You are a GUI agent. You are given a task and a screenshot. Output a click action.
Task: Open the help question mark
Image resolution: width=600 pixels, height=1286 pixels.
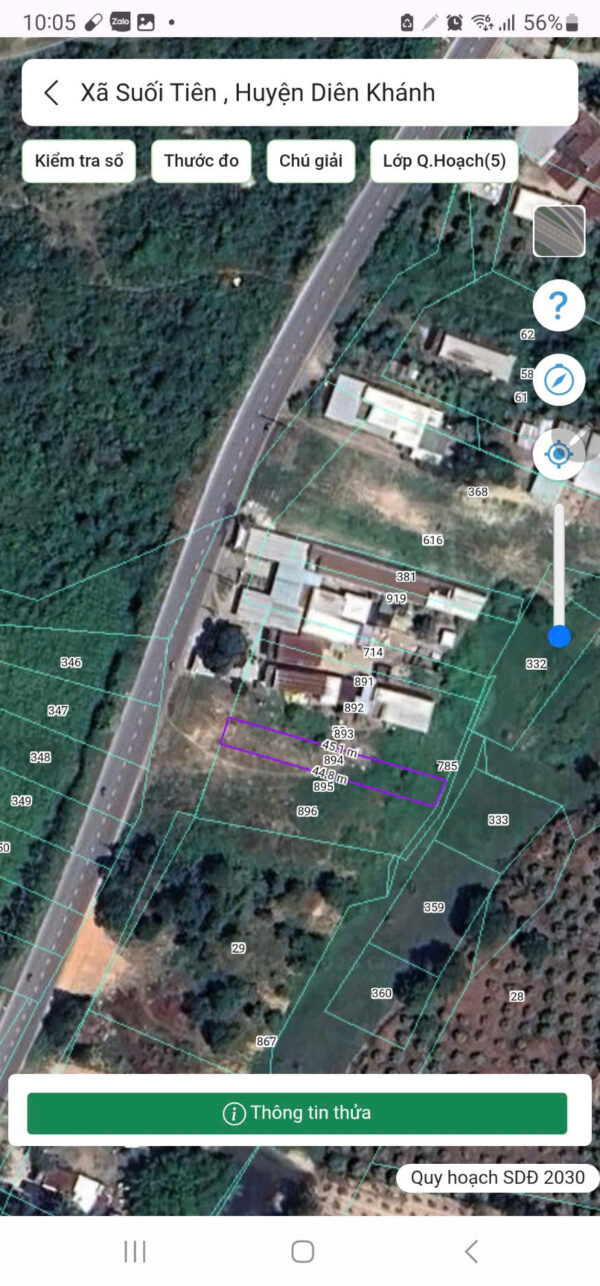click(559, 305)
